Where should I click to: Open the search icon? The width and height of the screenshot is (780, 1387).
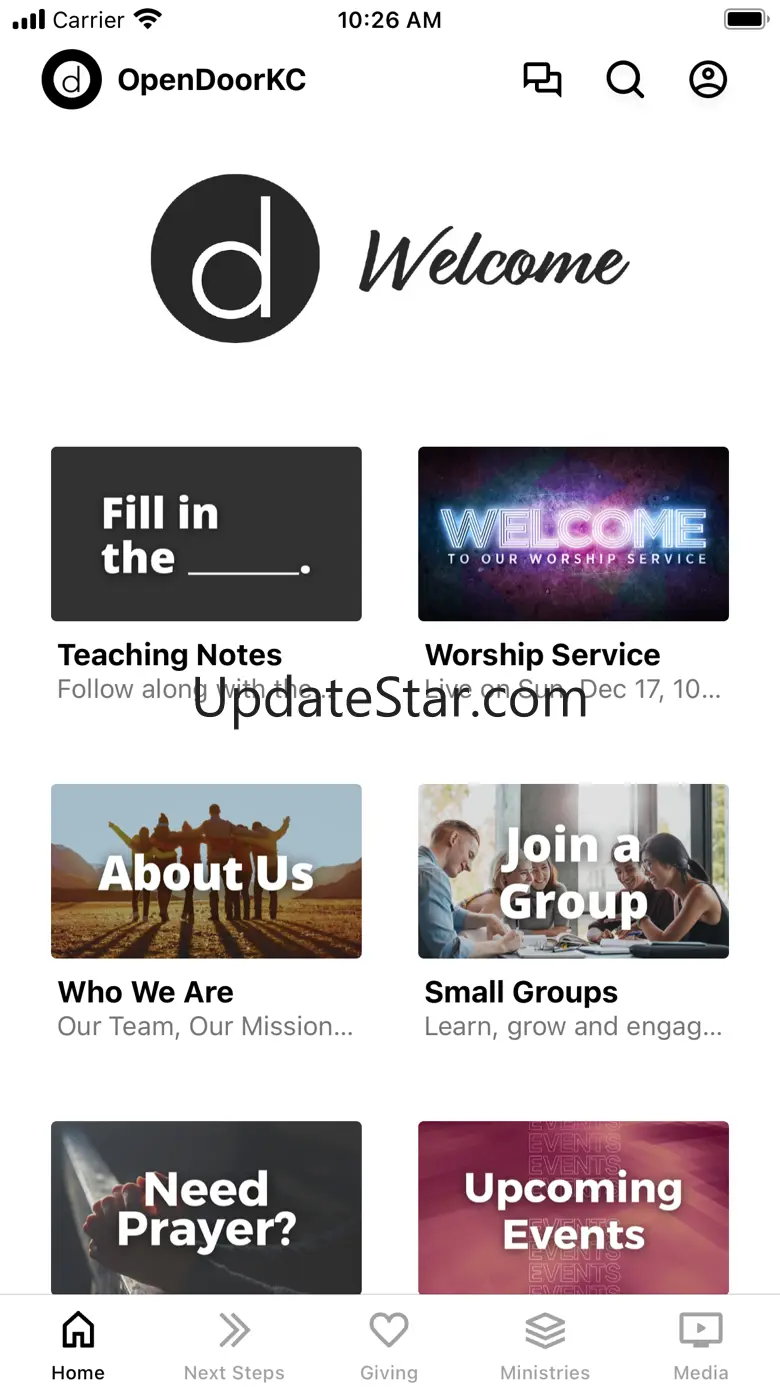pyautogui.click(x=625, y=80)
